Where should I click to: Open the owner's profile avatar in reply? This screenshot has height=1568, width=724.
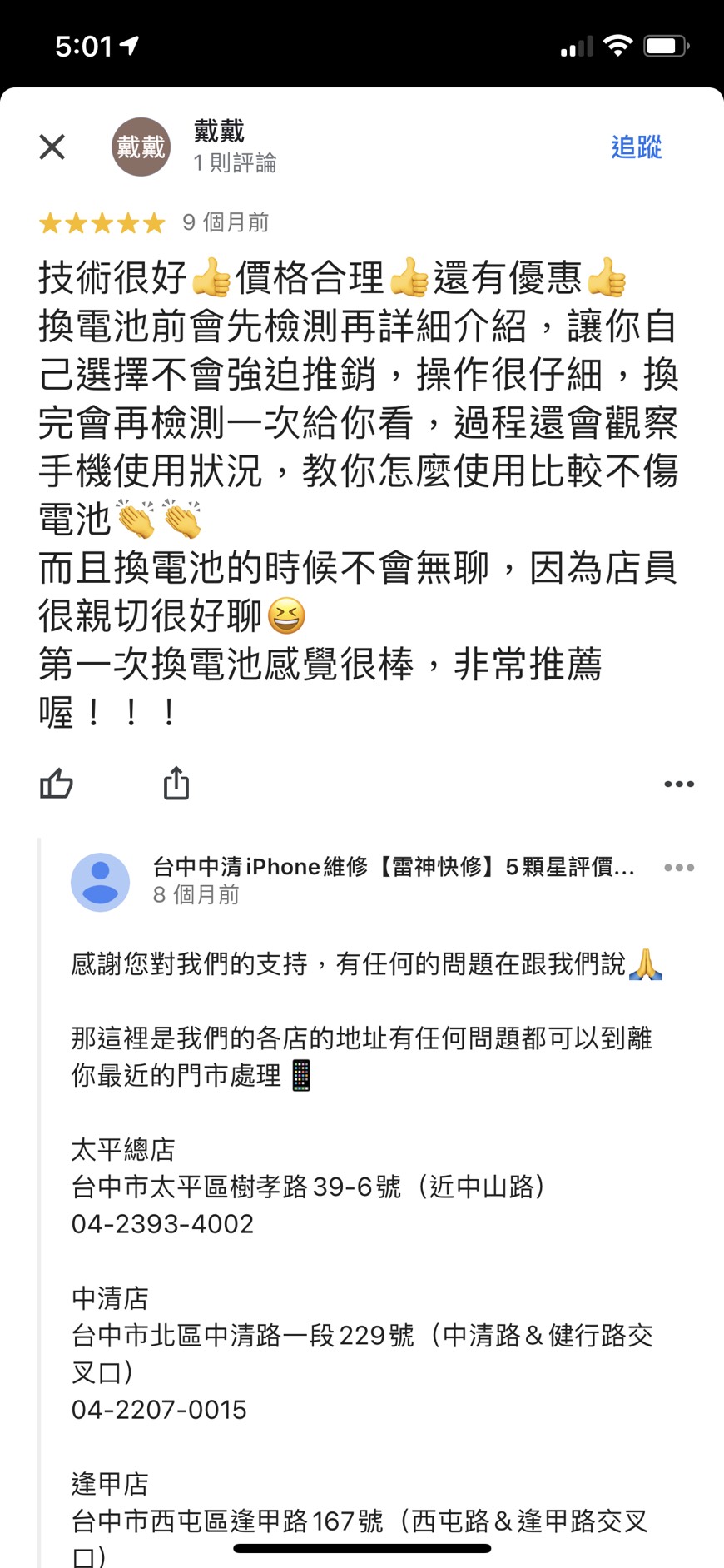(x=100, y=882)
